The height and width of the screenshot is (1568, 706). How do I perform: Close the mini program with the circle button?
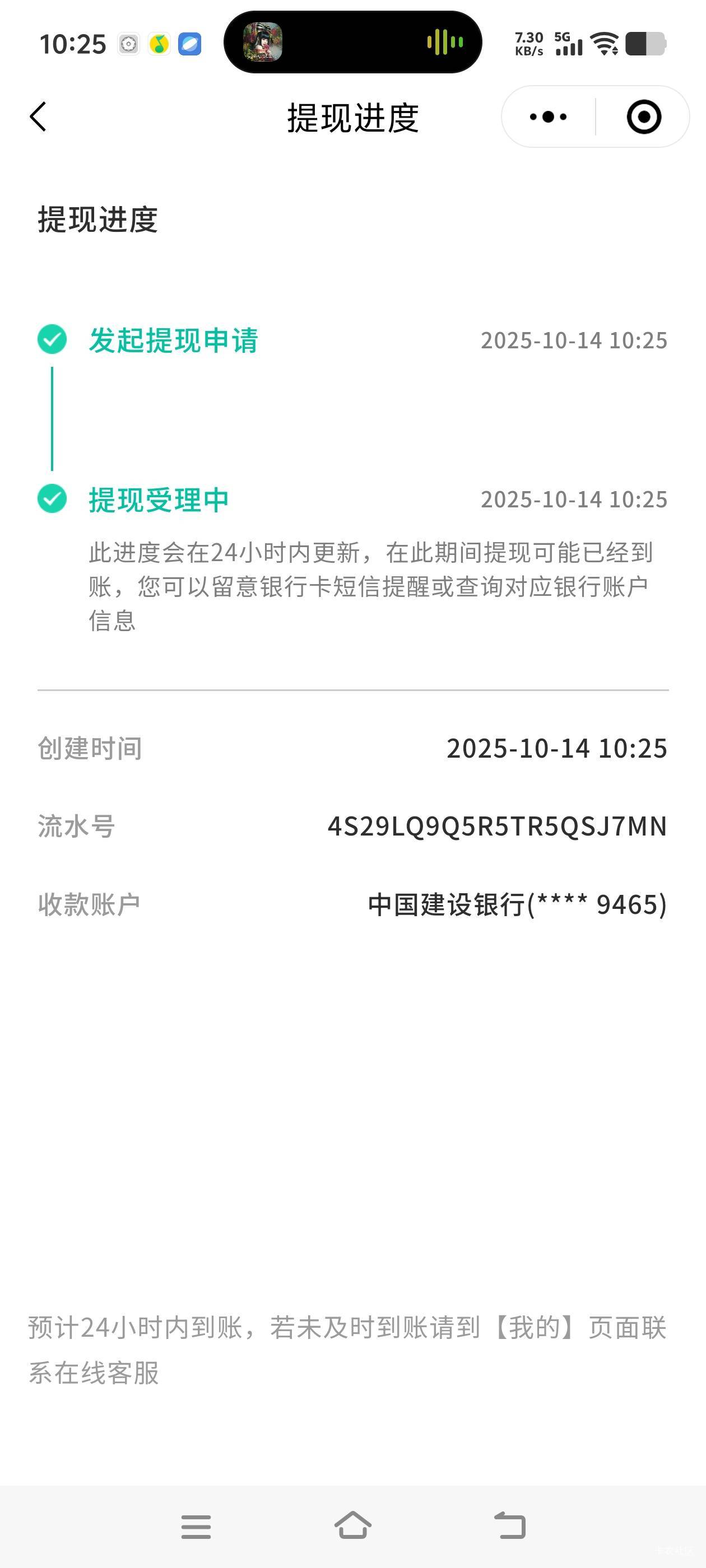(x=644, y=117)
